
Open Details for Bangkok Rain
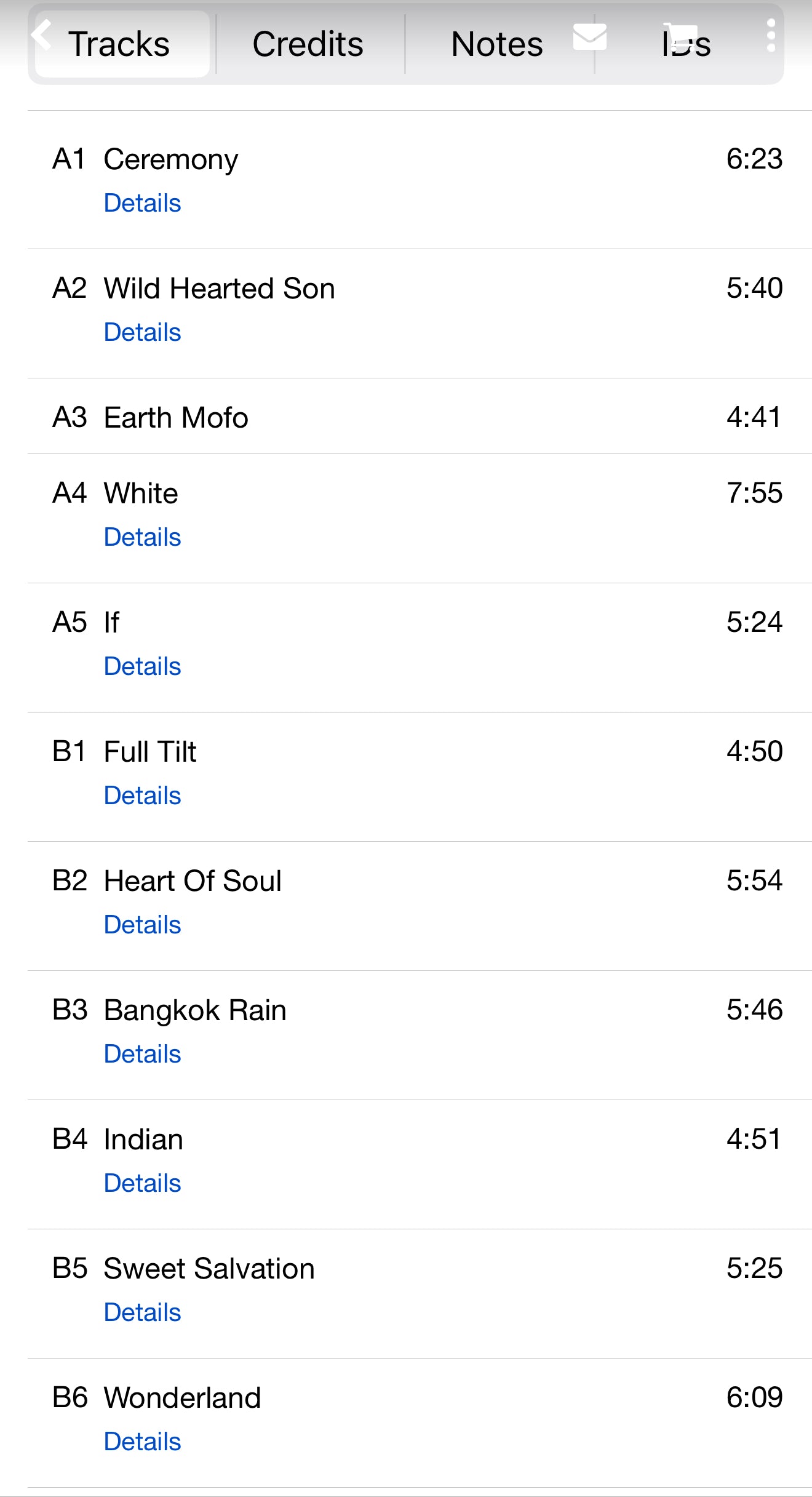coord(142,1054)
